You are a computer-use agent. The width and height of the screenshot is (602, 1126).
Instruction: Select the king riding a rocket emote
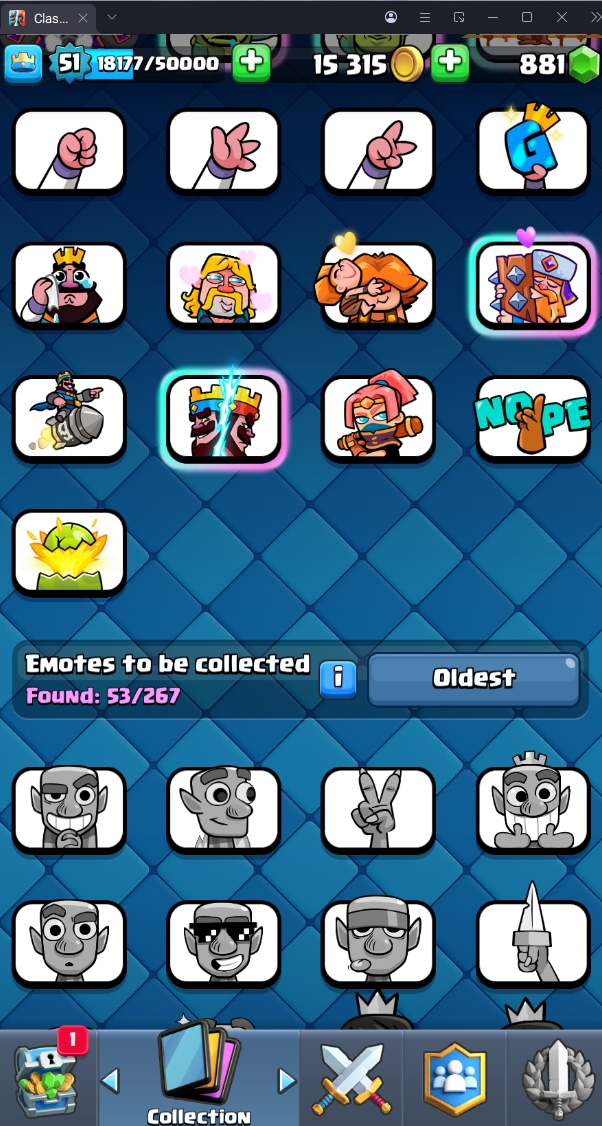pyautogui.click(x=69, y=418)
